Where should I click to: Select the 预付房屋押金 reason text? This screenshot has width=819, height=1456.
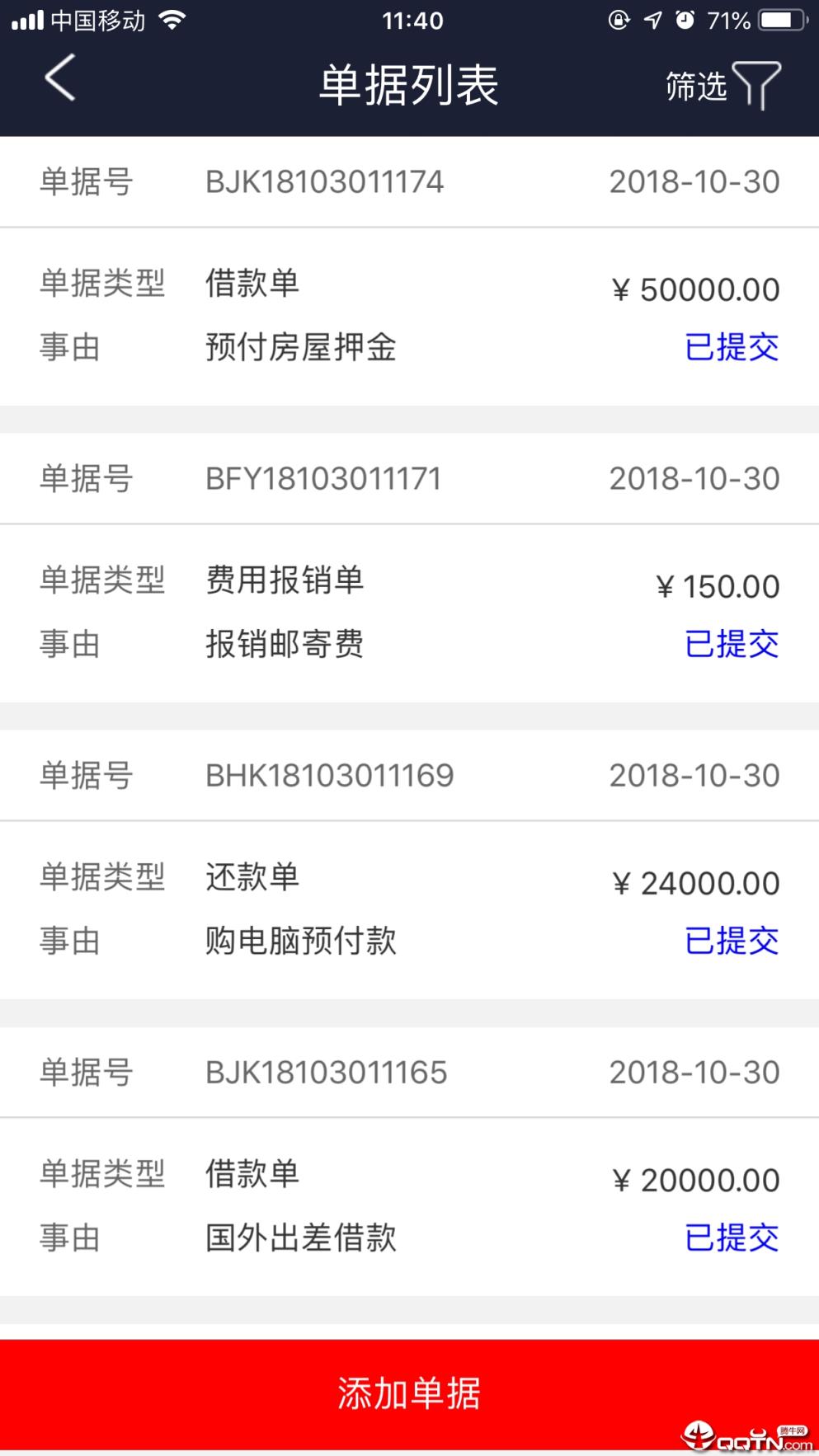[299, 349]
